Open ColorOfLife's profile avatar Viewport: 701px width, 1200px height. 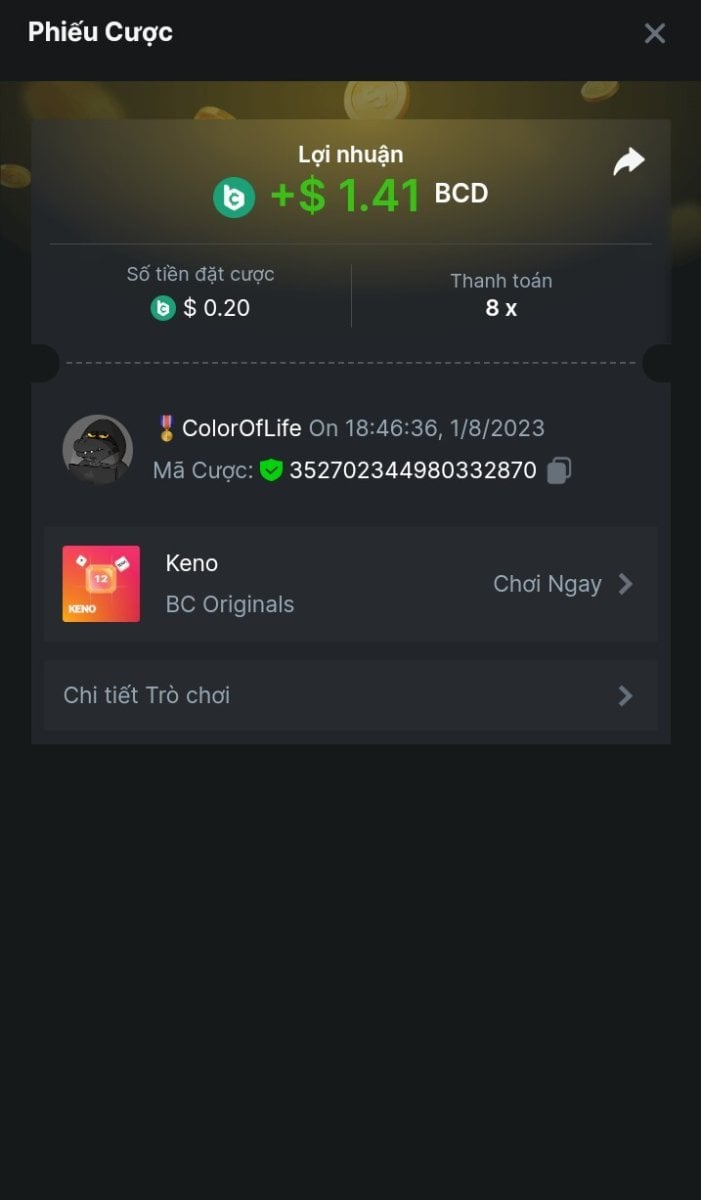click(98, 449)
